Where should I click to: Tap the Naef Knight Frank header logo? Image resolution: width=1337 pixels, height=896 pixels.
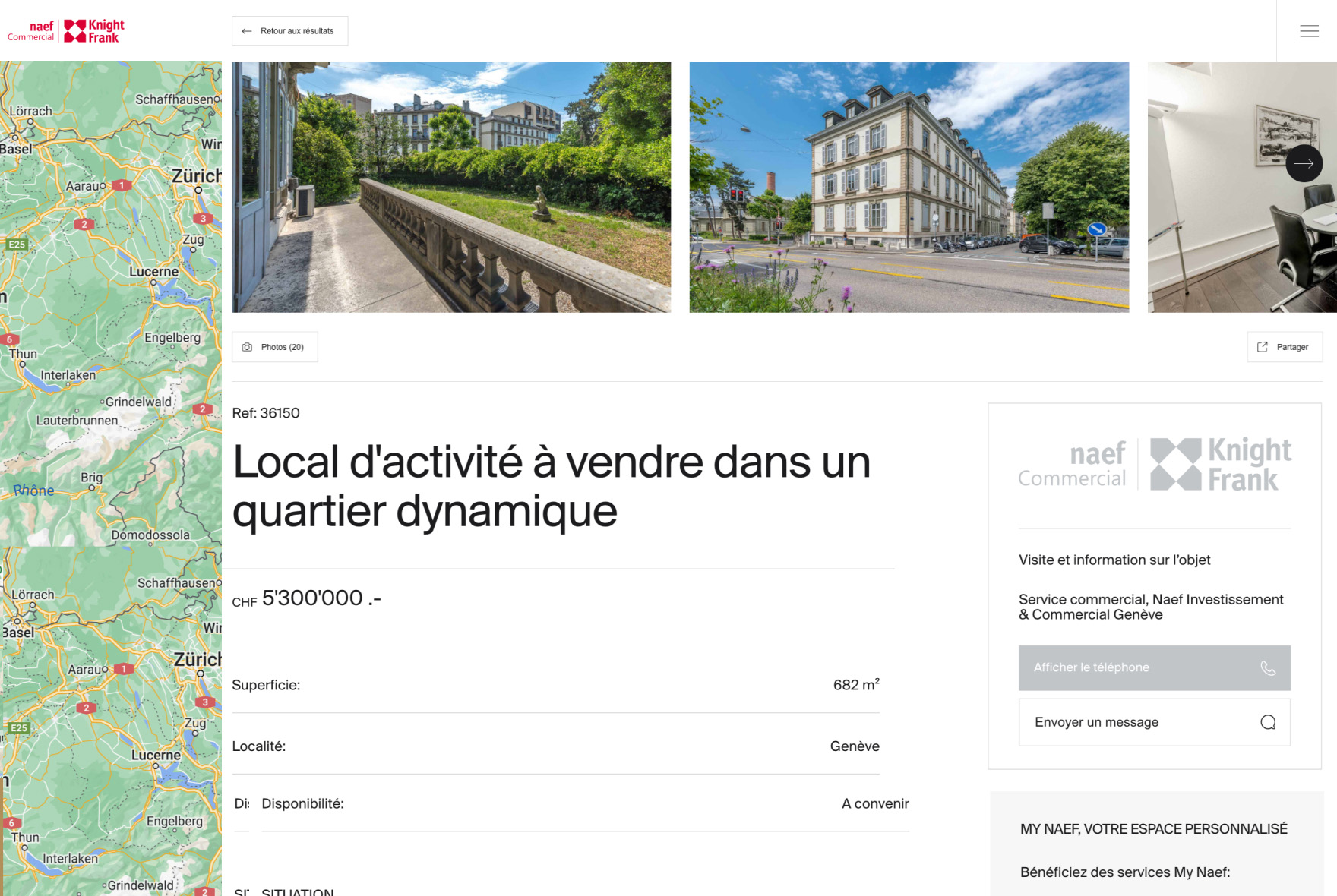pos(66,31)
